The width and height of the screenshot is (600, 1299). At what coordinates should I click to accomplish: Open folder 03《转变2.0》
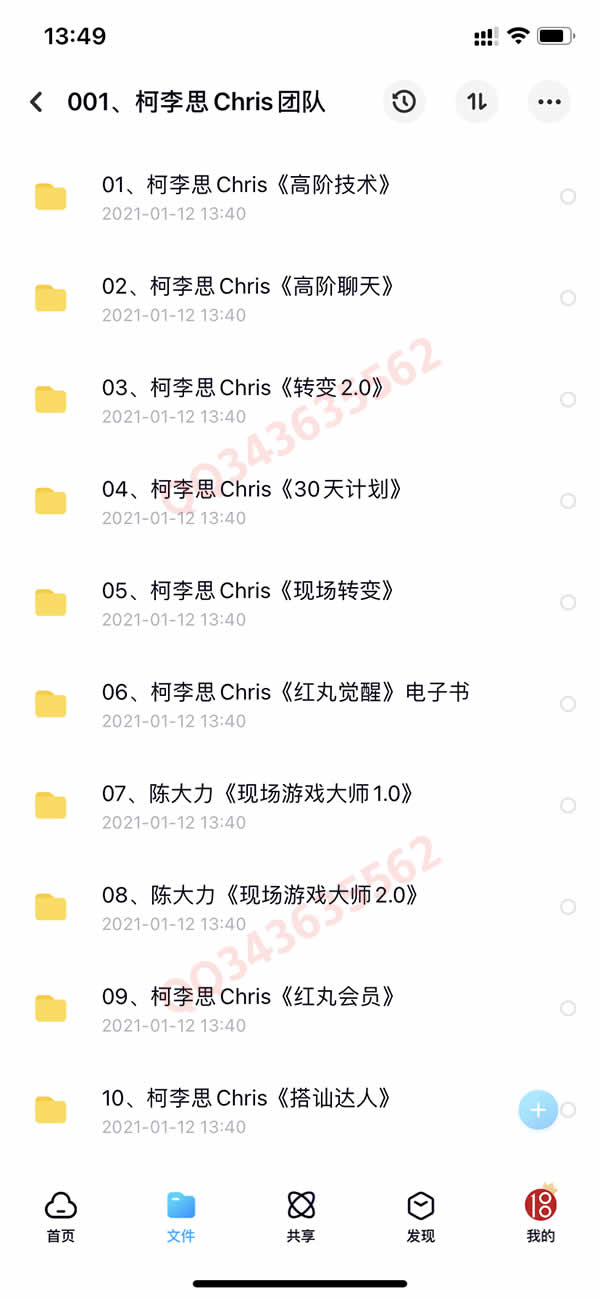pos(300,400)
